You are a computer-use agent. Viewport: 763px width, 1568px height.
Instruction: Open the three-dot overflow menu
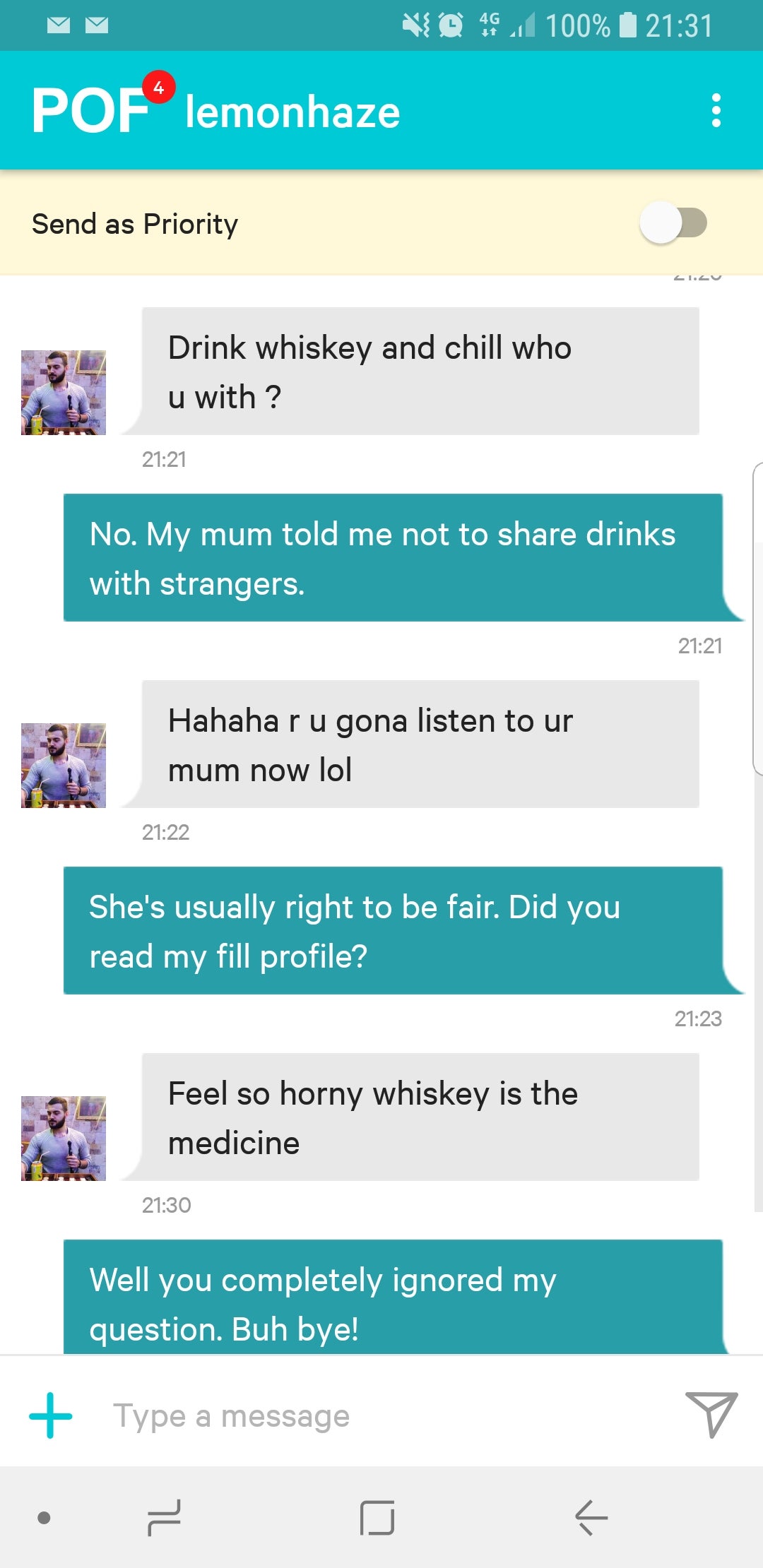[x=716, y=111]
